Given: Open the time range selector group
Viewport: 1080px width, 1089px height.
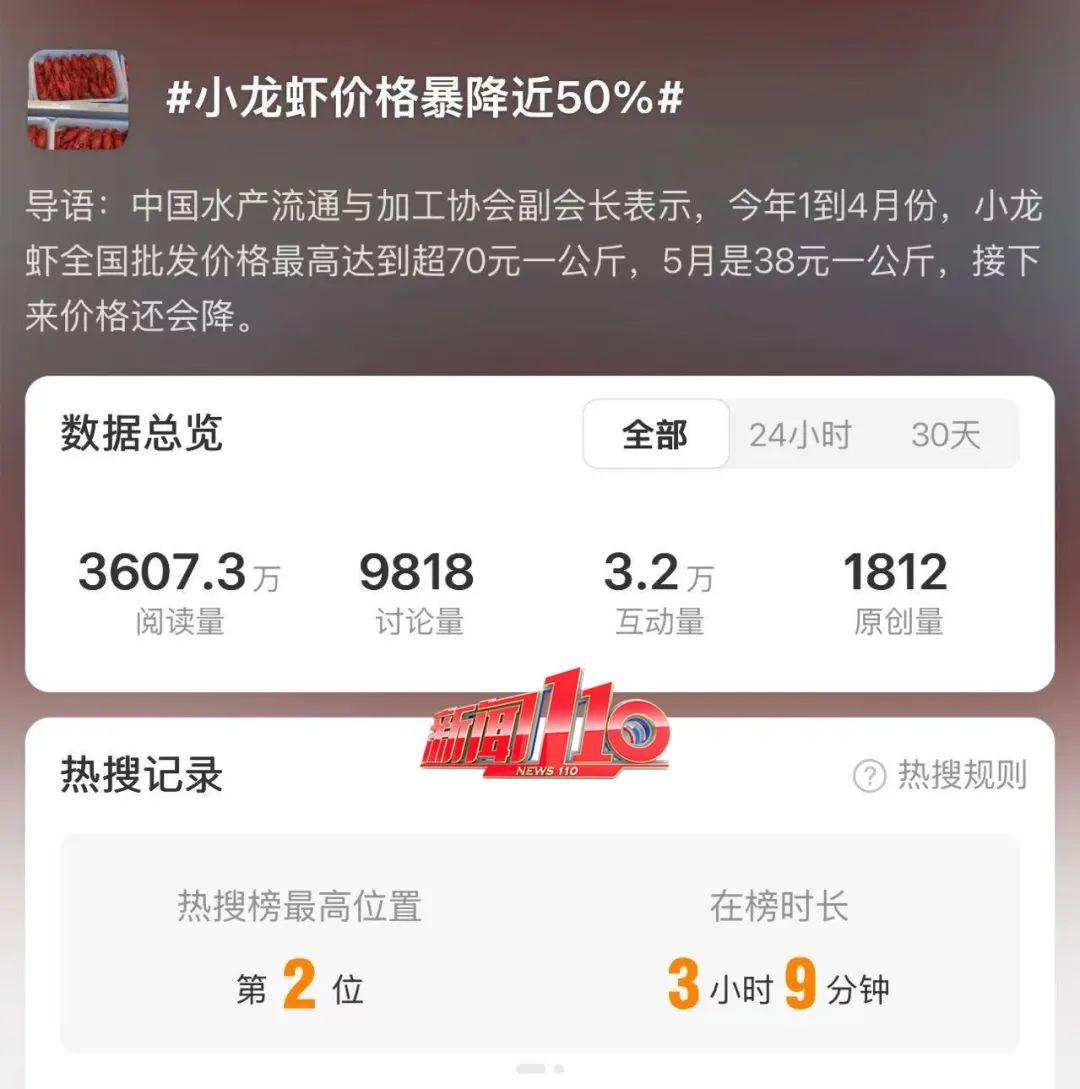Looking at the screenshot, I should click(x=800, y=434).
